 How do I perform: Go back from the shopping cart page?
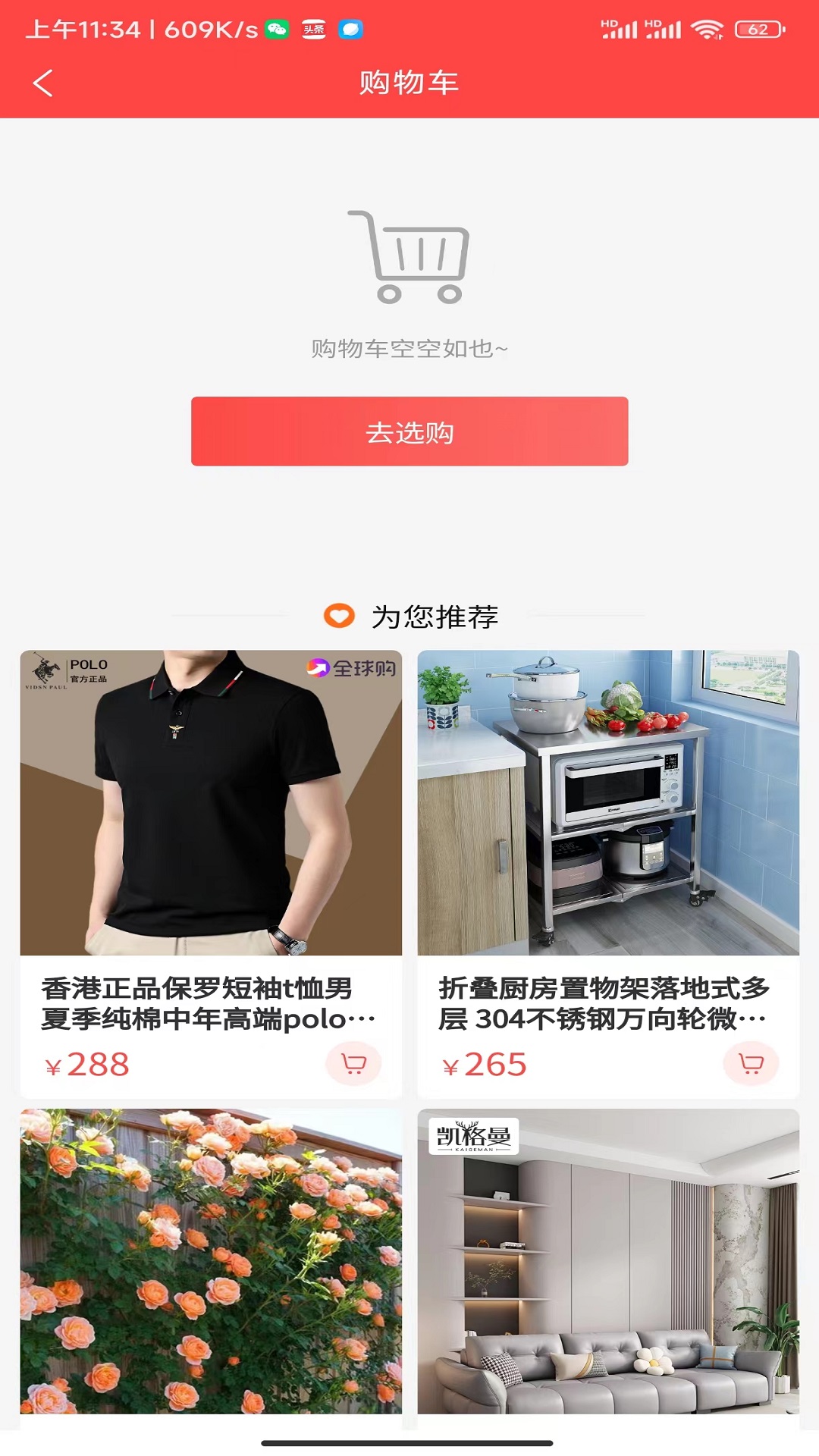tap(43, 83)
